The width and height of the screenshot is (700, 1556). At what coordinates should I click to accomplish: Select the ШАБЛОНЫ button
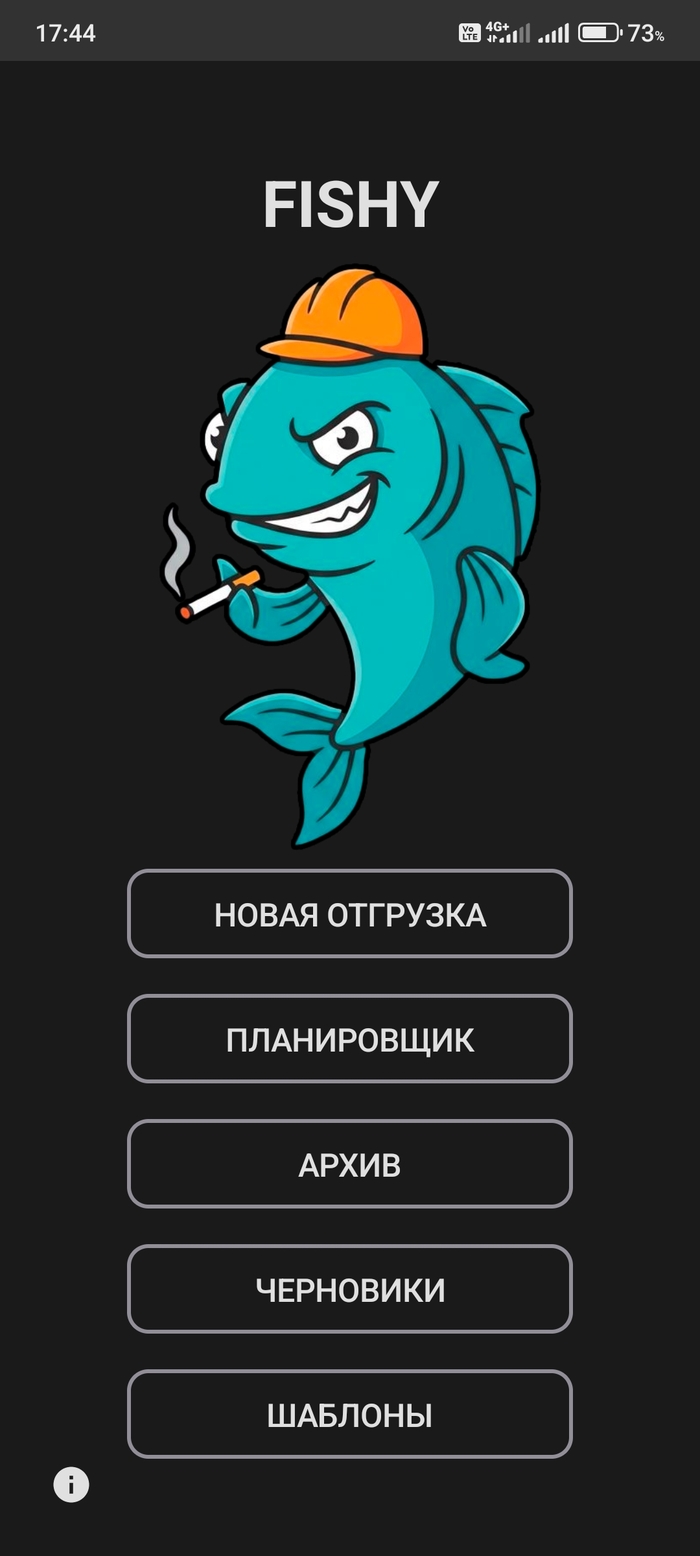coord(350,1414)
